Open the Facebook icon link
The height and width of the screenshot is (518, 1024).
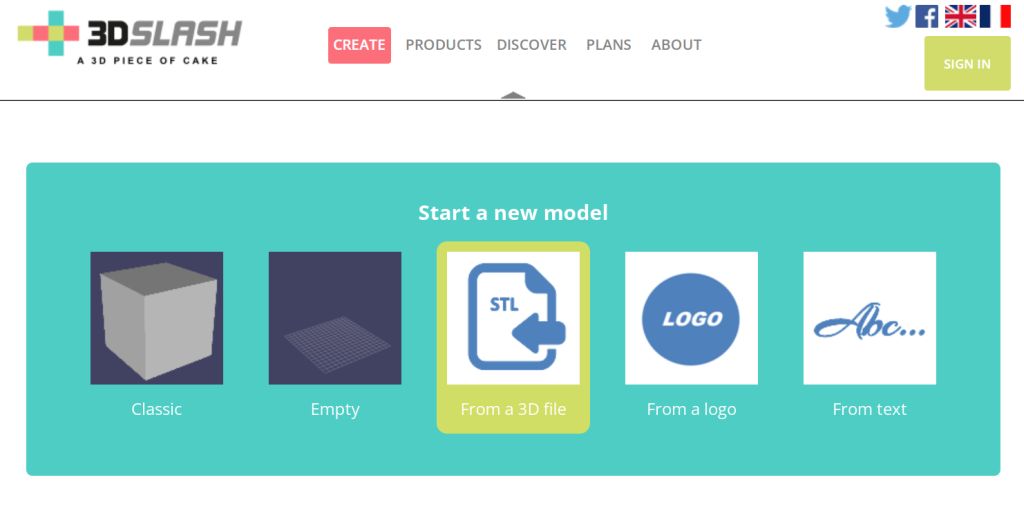tap(927, 16)
